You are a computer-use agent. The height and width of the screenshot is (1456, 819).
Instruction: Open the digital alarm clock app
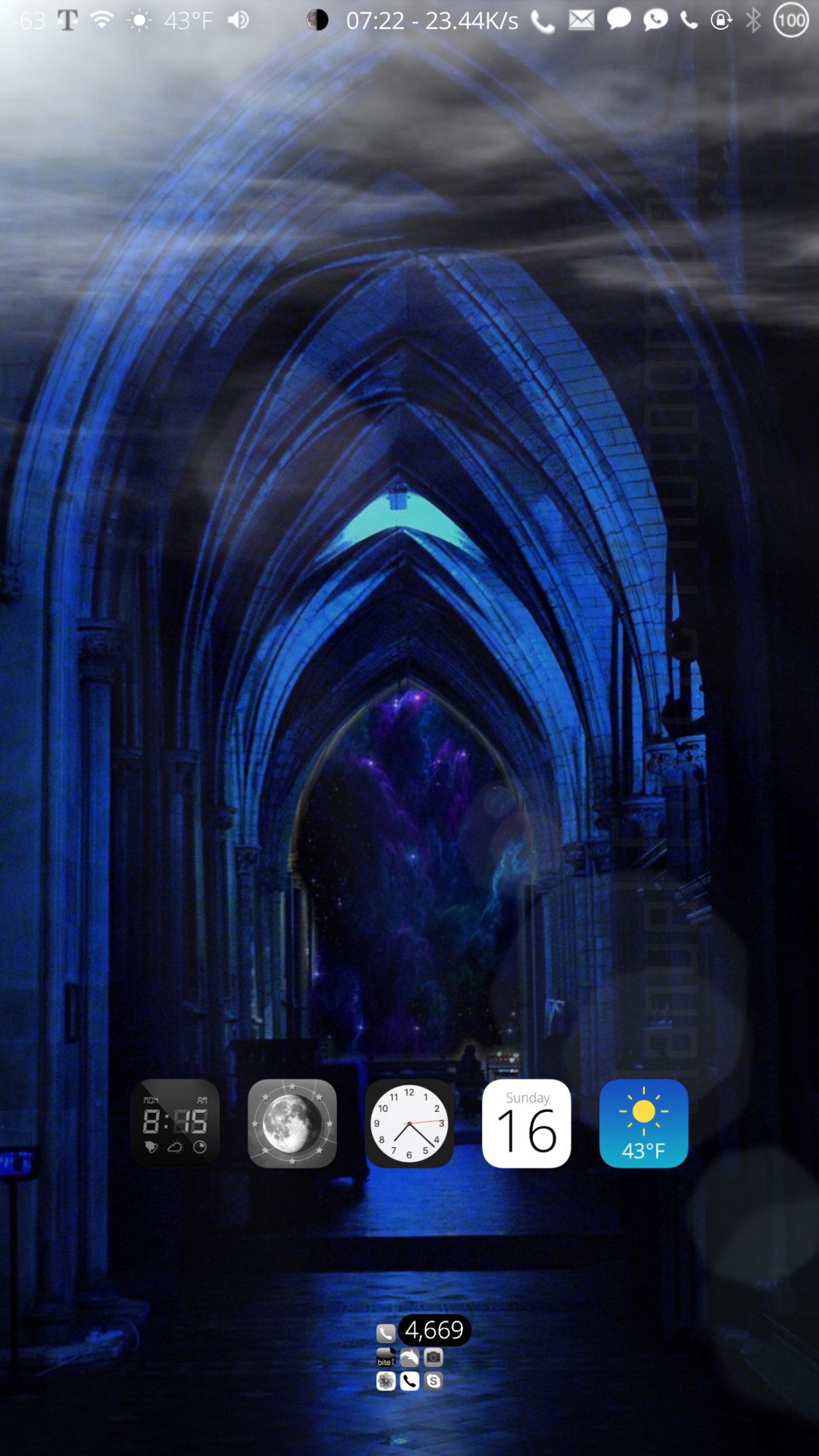click(175, 1123)
